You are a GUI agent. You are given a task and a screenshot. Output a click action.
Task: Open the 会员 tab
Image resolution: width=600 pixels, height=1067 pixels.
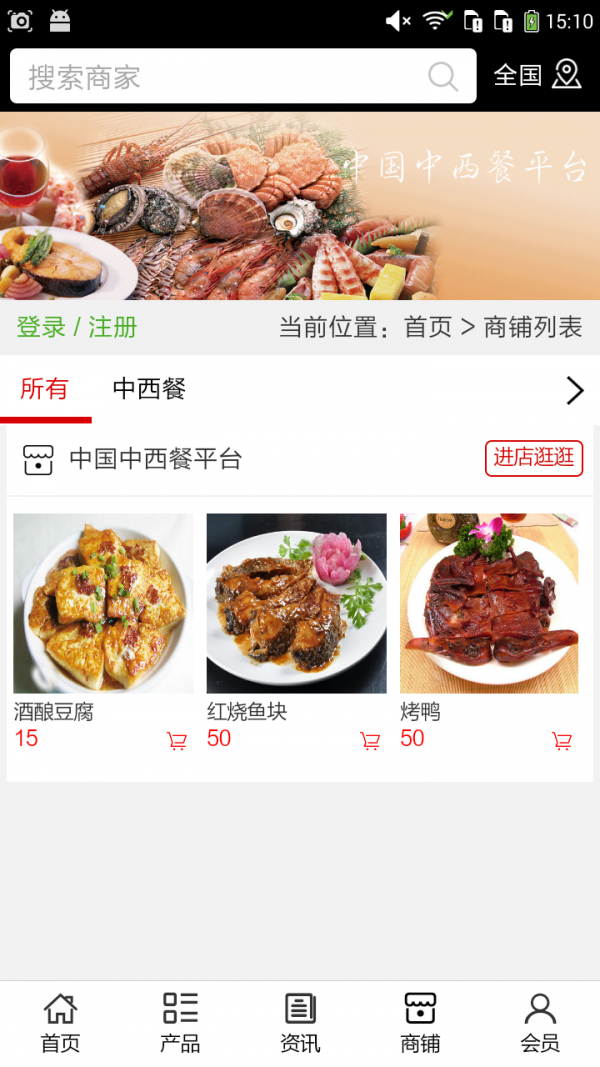click(x=540, y=1023)
